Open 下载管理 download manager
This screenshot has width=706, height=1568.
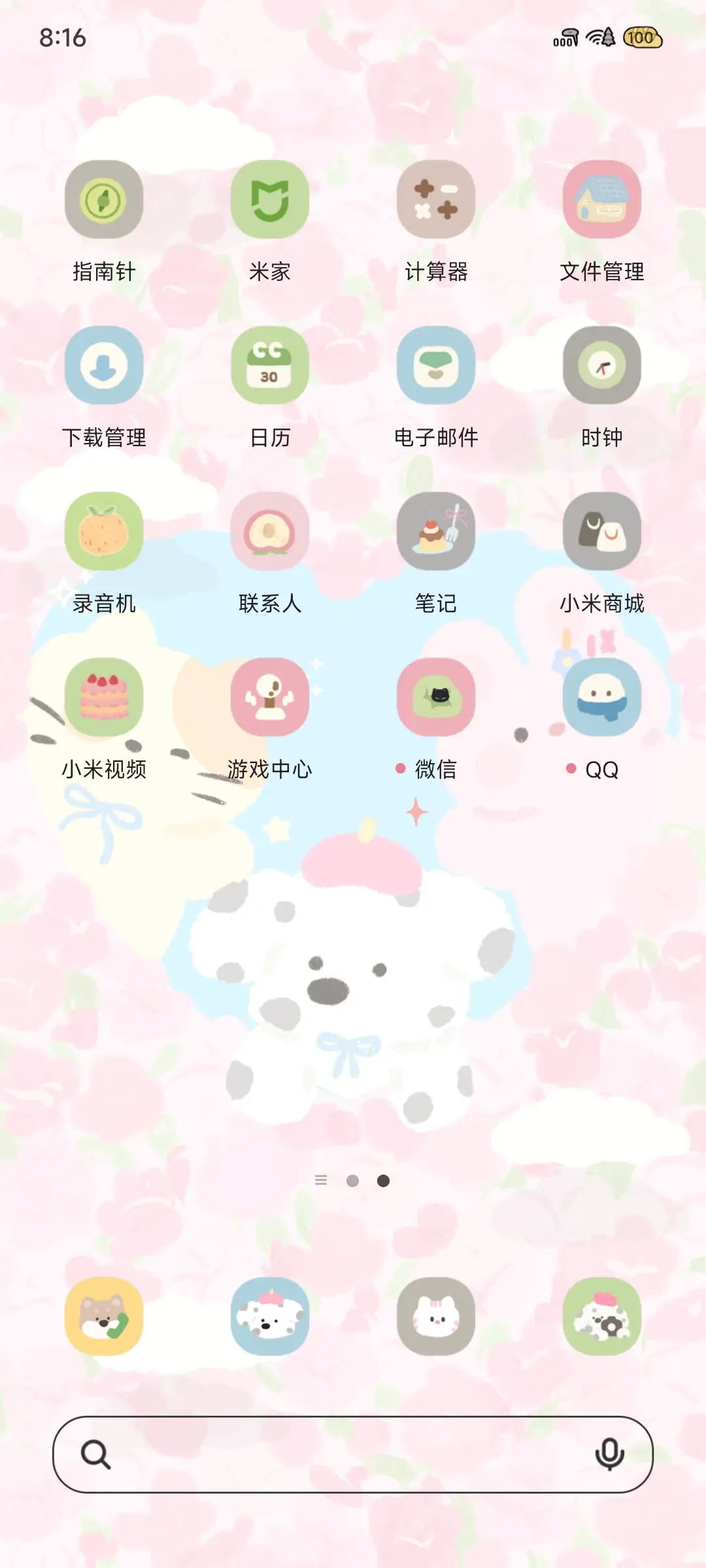click(x=105, y=366)
